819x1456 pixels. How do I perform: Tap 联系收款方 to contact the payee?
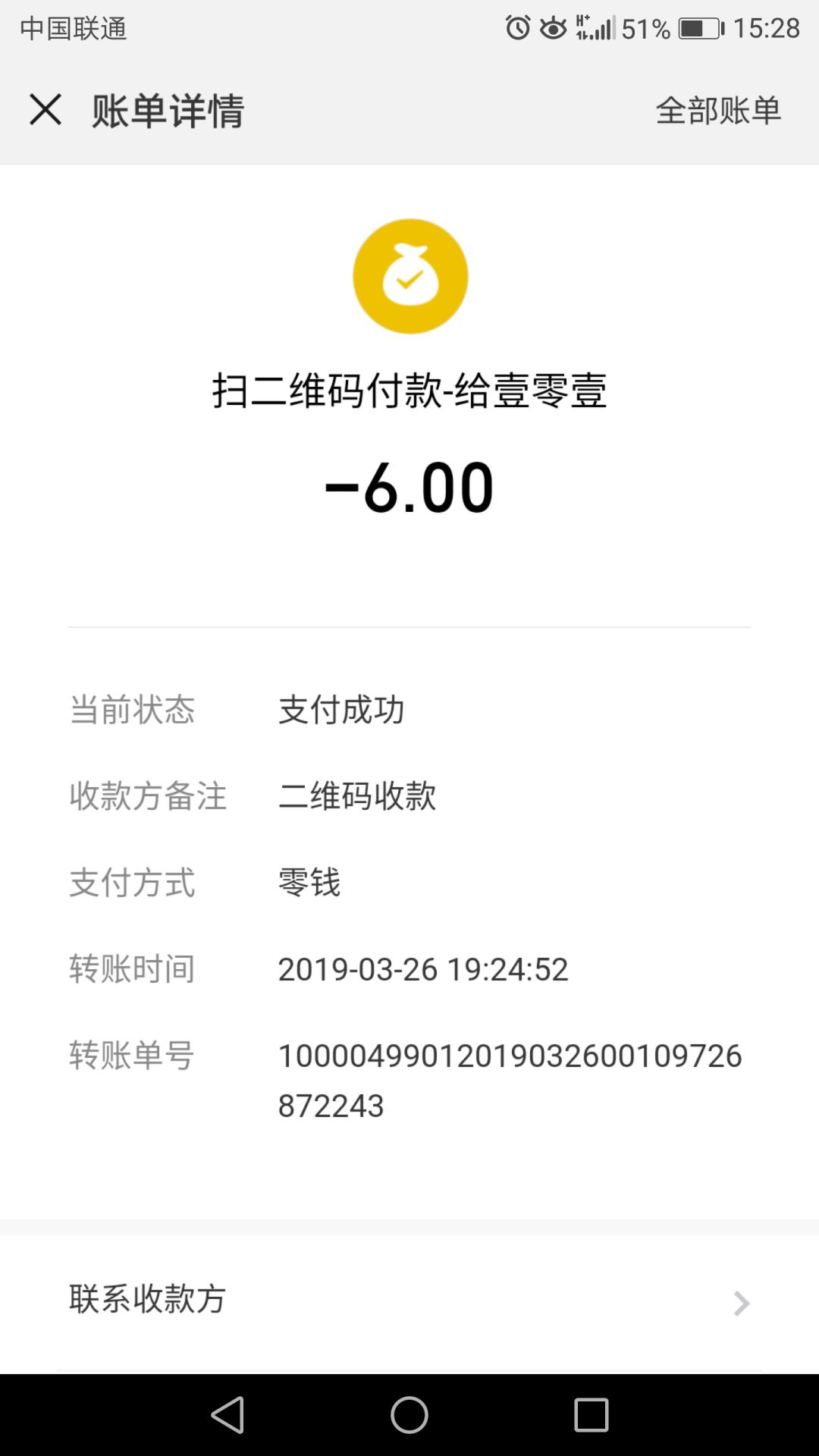[x=147, y=1301]
